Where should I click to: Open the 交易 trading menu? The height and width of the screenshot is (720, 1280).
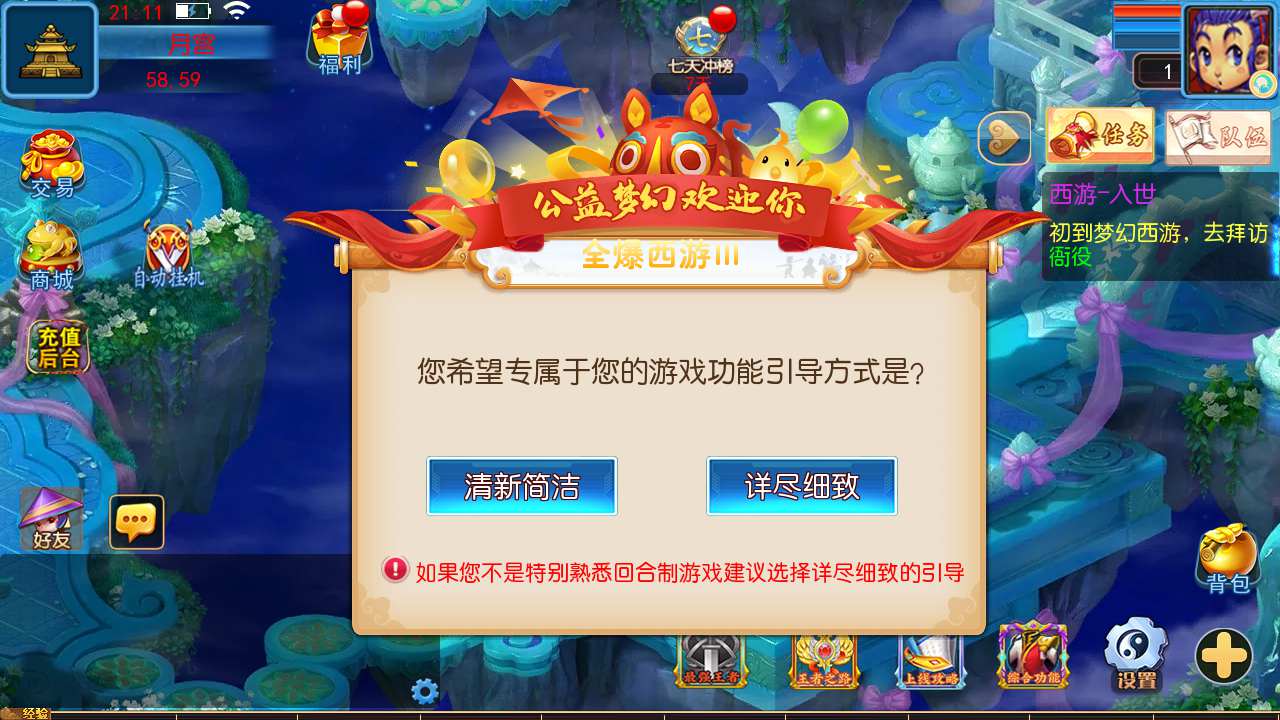[52, 165]
